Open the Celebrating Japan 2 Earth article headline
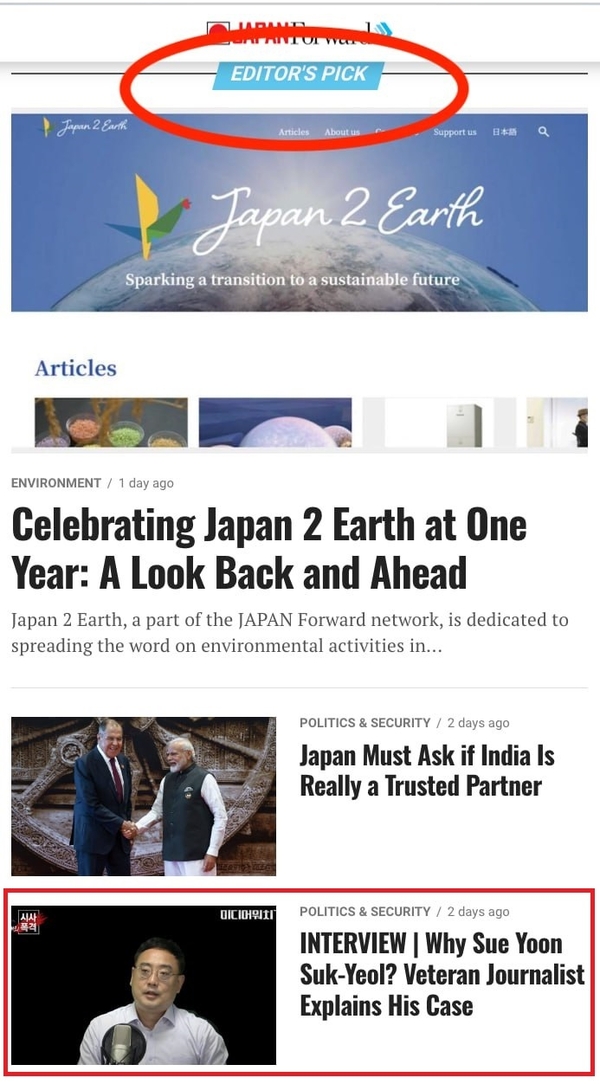Viewport: 600px width, 1084px height. pyautogui.click(x=269, y=548)
